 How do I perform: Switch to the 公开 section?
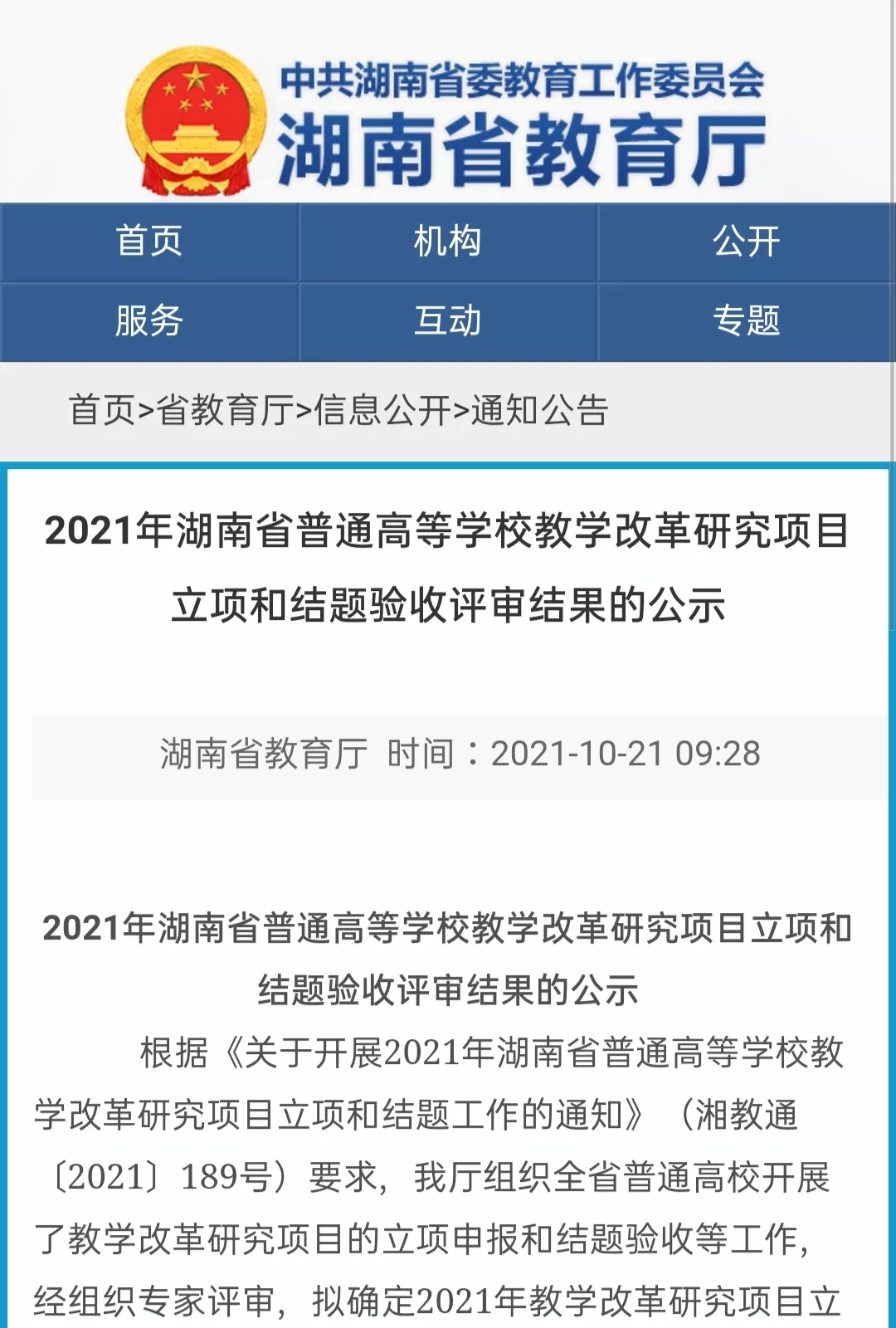[x=746, y=242]
